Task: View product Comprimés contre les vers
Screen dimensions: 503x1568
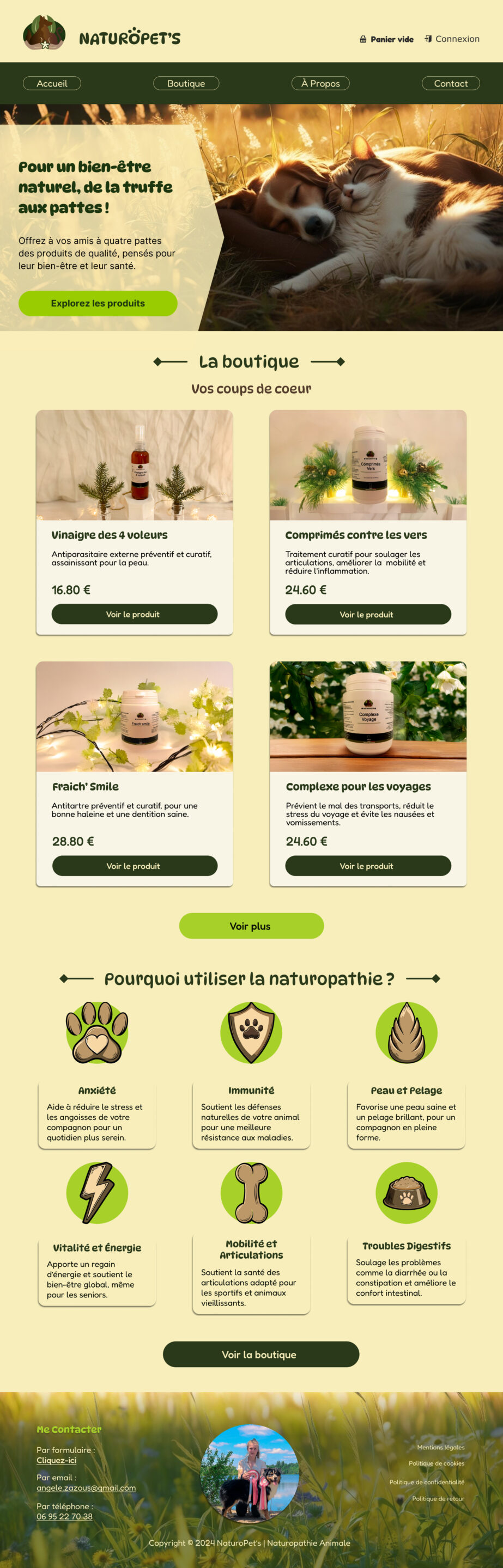Action: click(368, 614)
